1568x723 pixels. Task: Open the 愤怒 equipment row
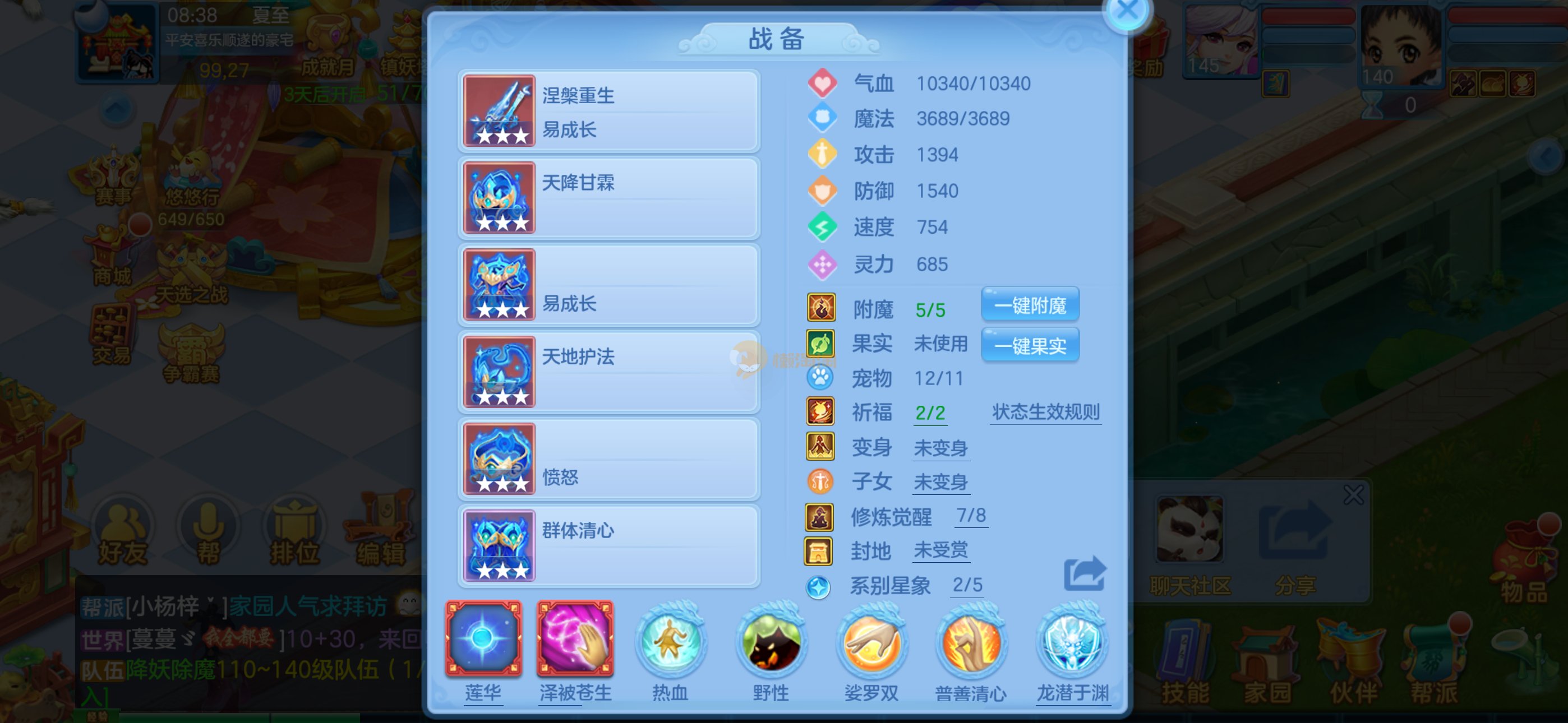608,459
